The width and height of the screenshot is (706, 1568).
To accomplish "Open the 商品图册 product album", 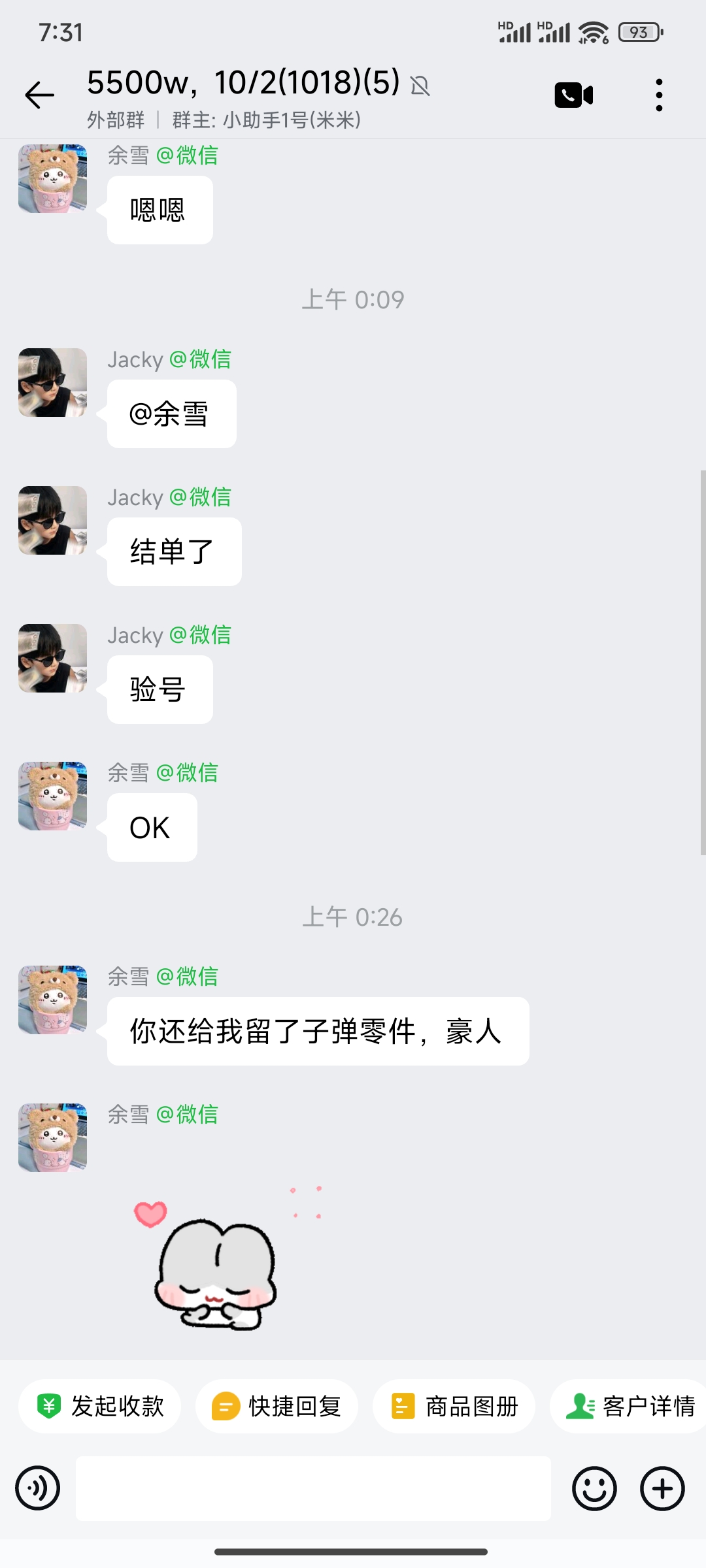I will pos(454,1406).
